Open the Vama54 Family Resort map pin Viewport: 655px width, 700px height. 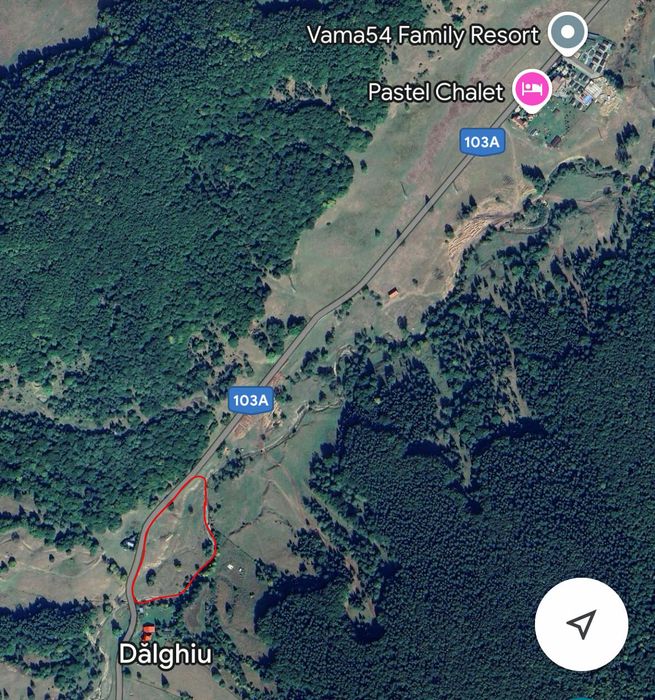click(569, 33)
